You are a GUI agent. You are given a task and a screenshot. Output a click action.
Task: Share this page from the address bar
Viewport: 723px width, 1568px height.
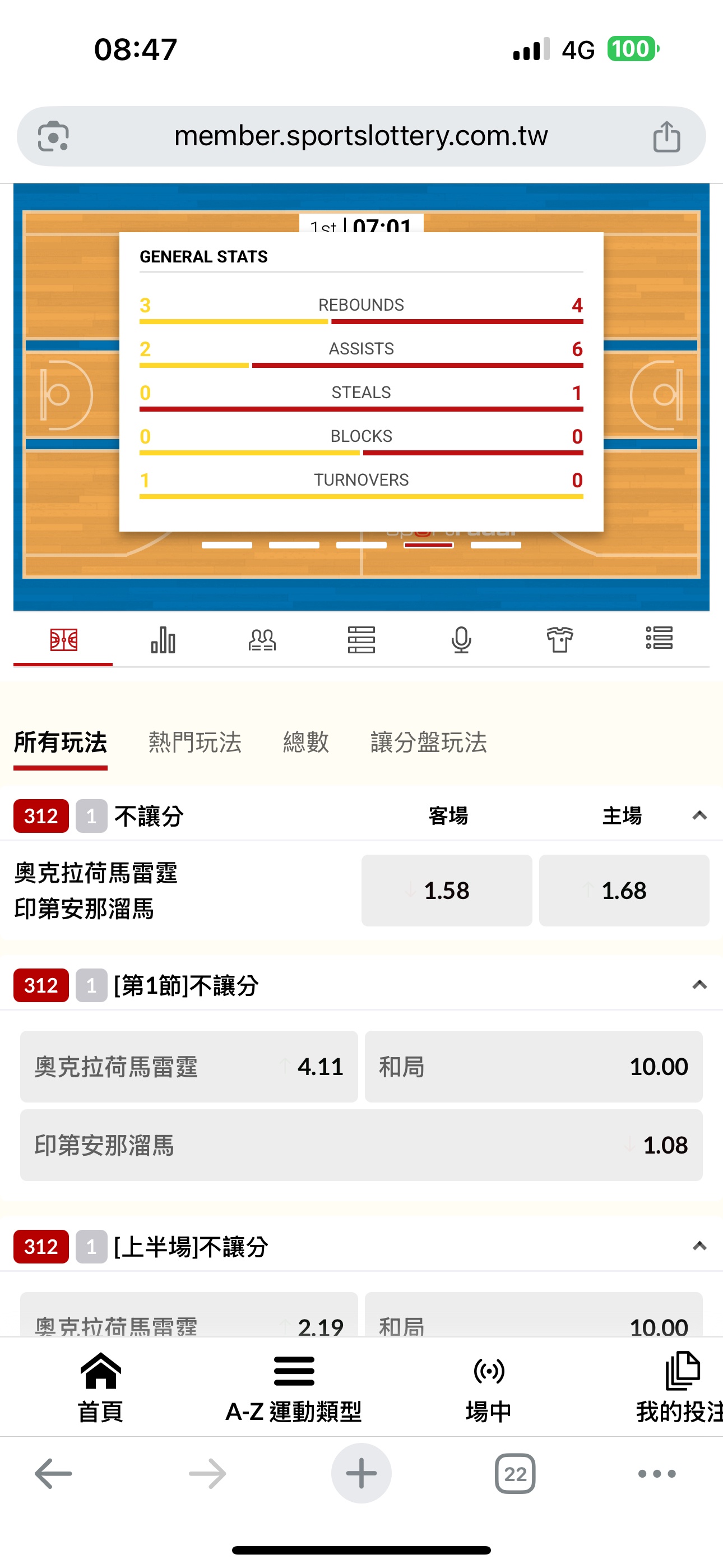(x=666, y=136)
